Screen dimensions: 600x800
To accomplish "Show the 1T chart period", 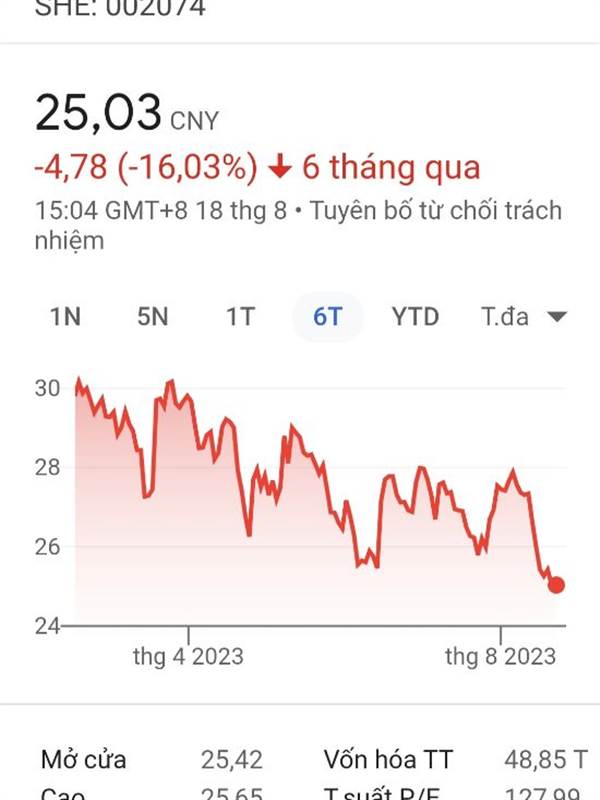I will click(x=240, y=317).
